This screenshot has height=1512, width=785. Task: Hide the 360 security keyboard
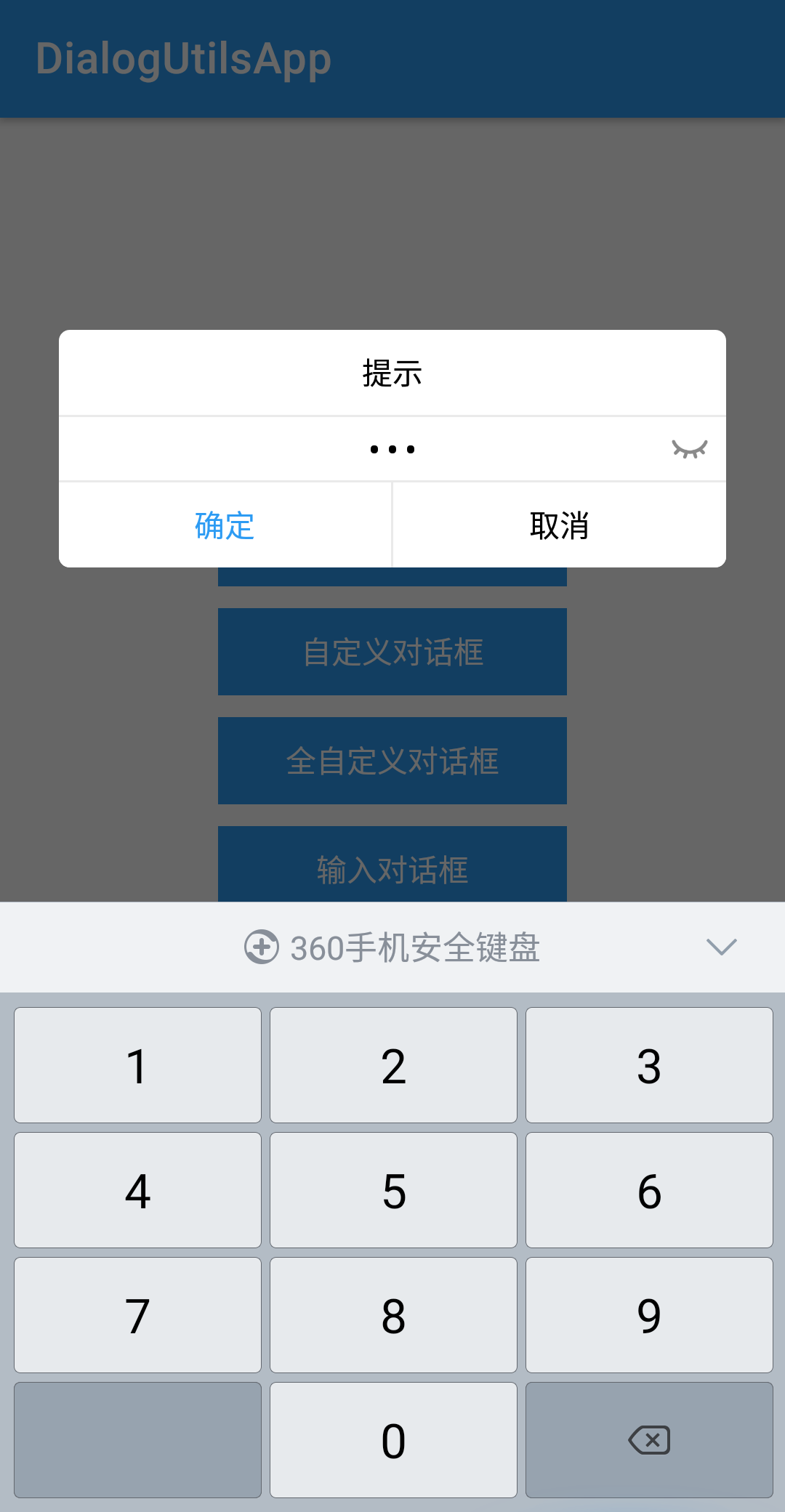tap(721, 947)
